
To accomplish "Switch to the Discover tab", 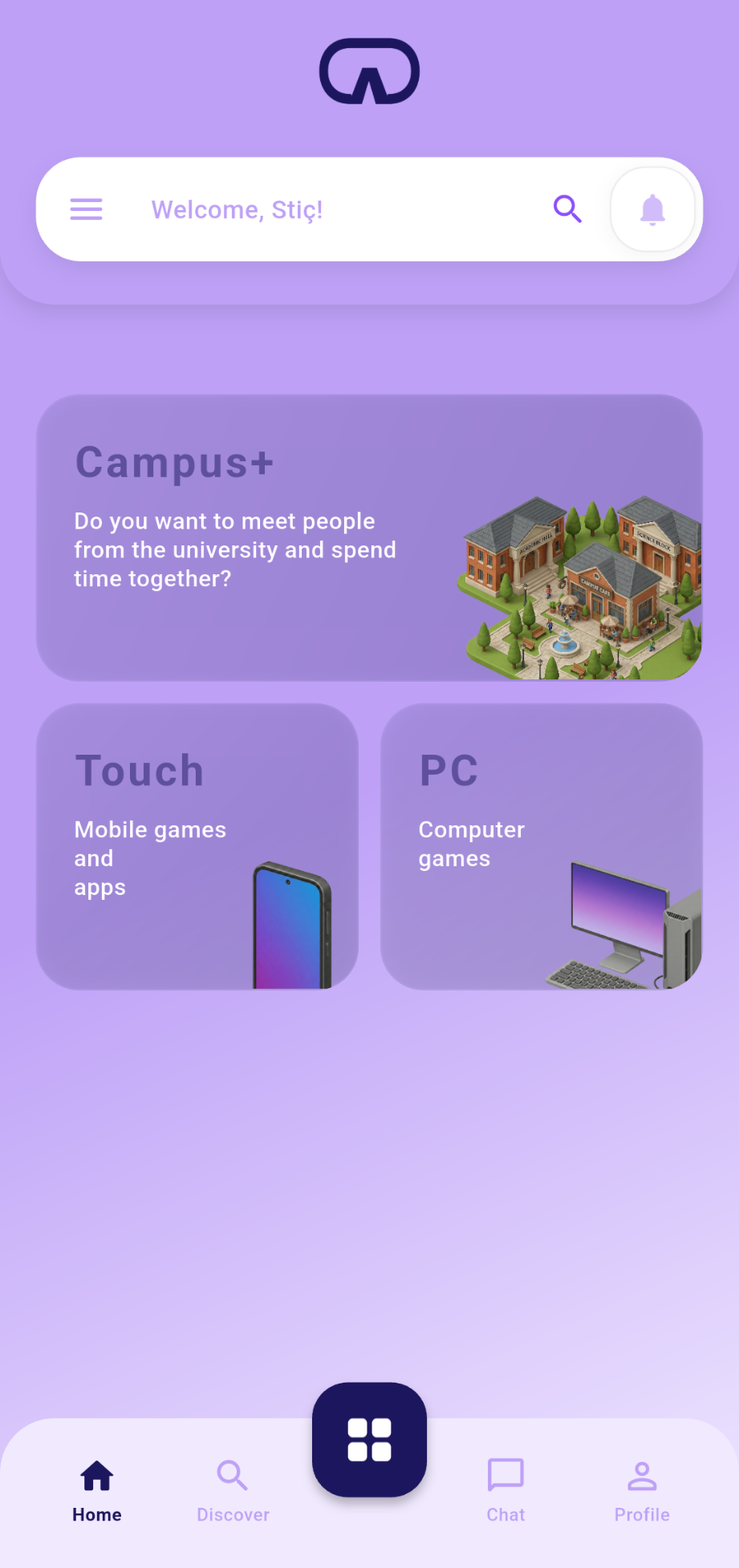I will (233, 1490).
